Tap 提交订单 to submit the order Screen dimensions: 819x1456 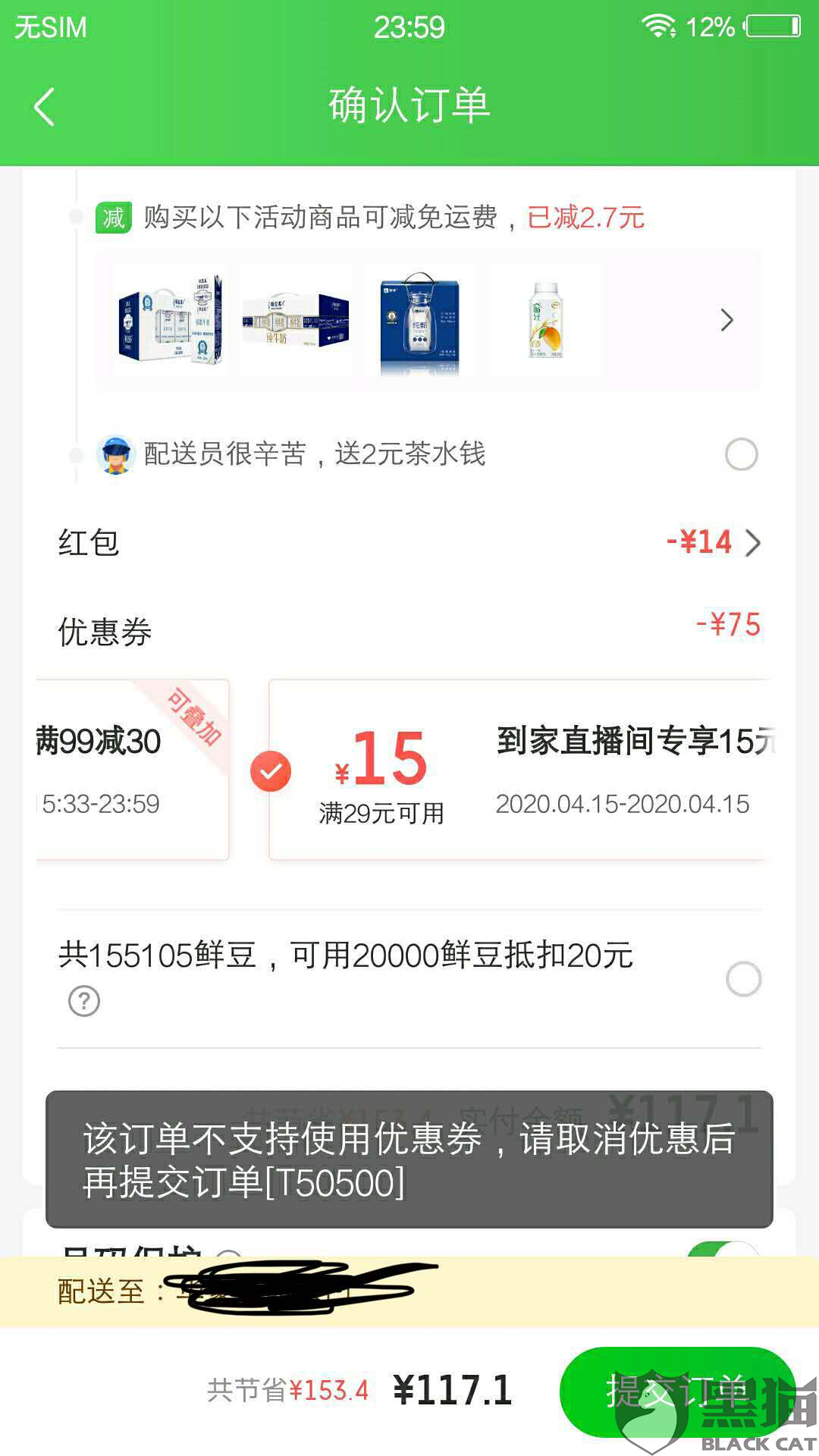[x=676, y=1392]
